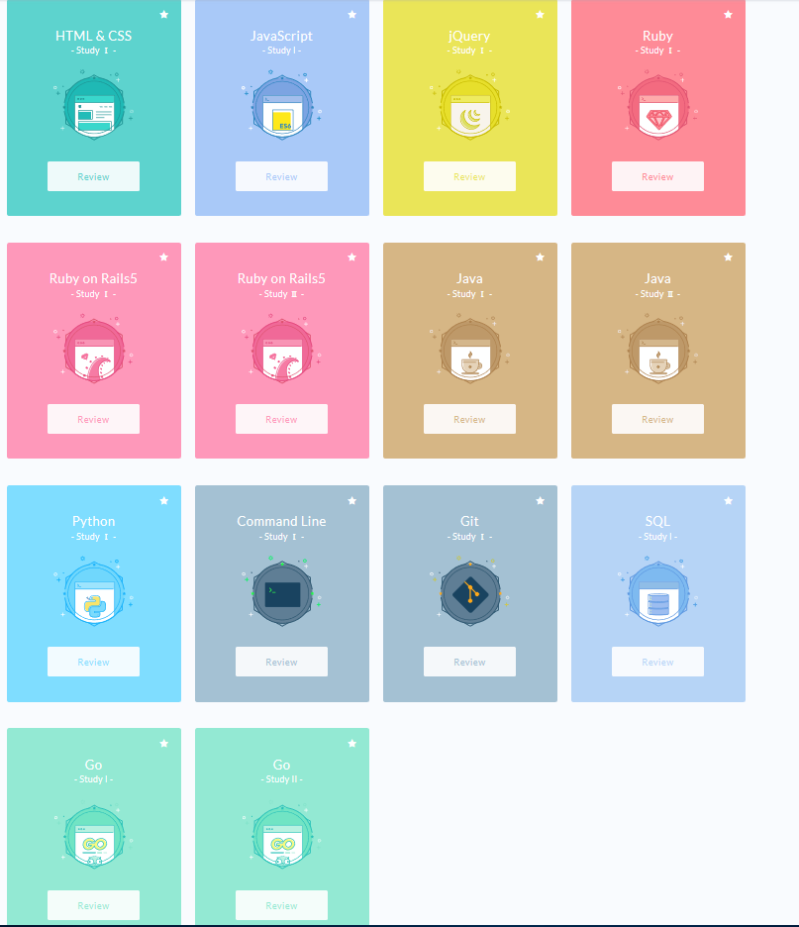Tap the star on the SQL card
Viewport: 799px width, 927px height.
[x=728, y=500]
